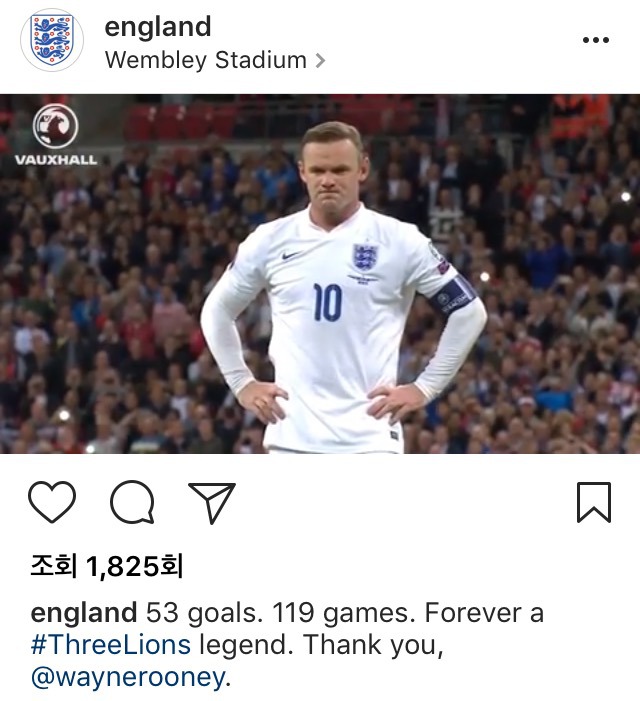The width and height of the screenshot is (640, 701).
Task: Bookmark this england post
Action: point(593,502)
